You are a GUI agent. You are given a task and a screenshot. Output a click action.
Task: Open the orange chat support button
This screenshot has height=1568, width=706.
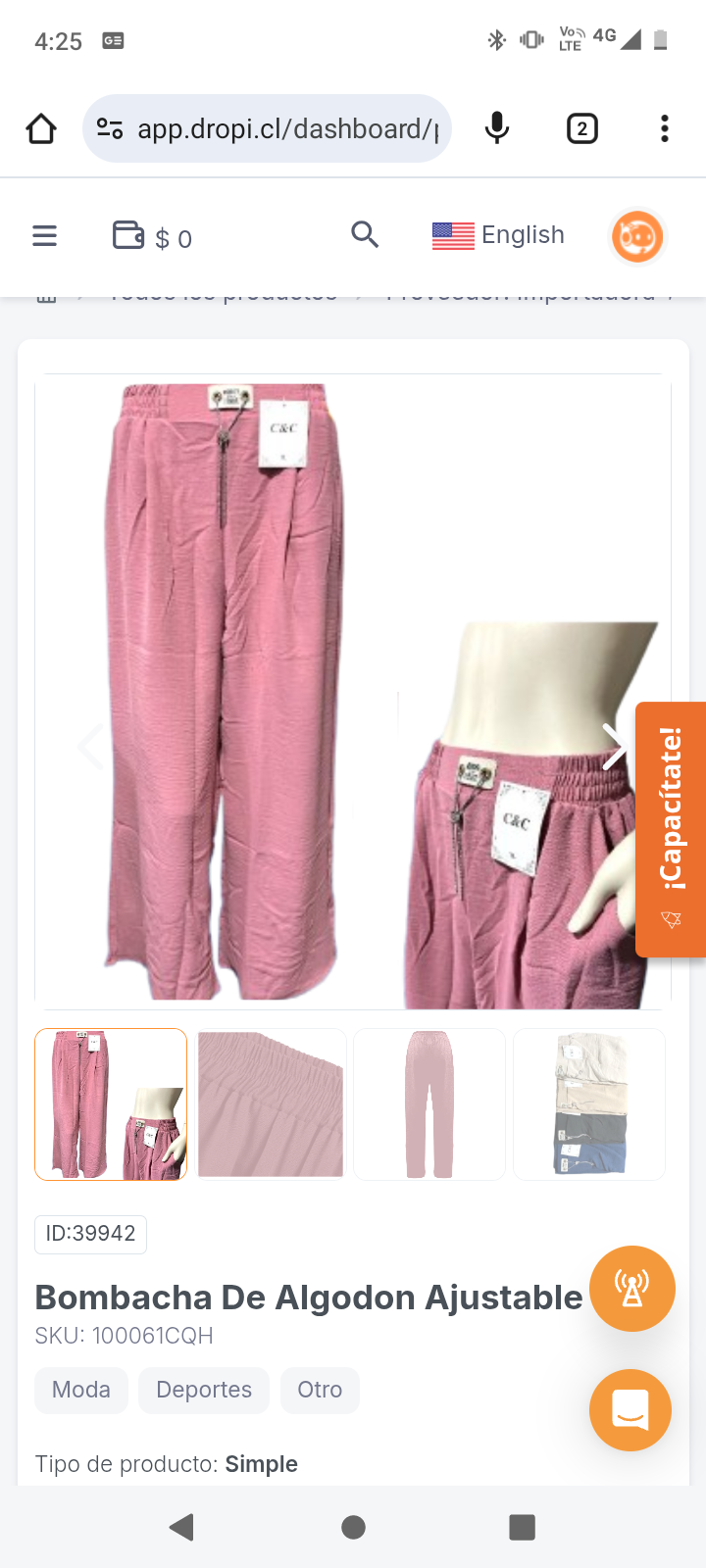(630, 1410)
